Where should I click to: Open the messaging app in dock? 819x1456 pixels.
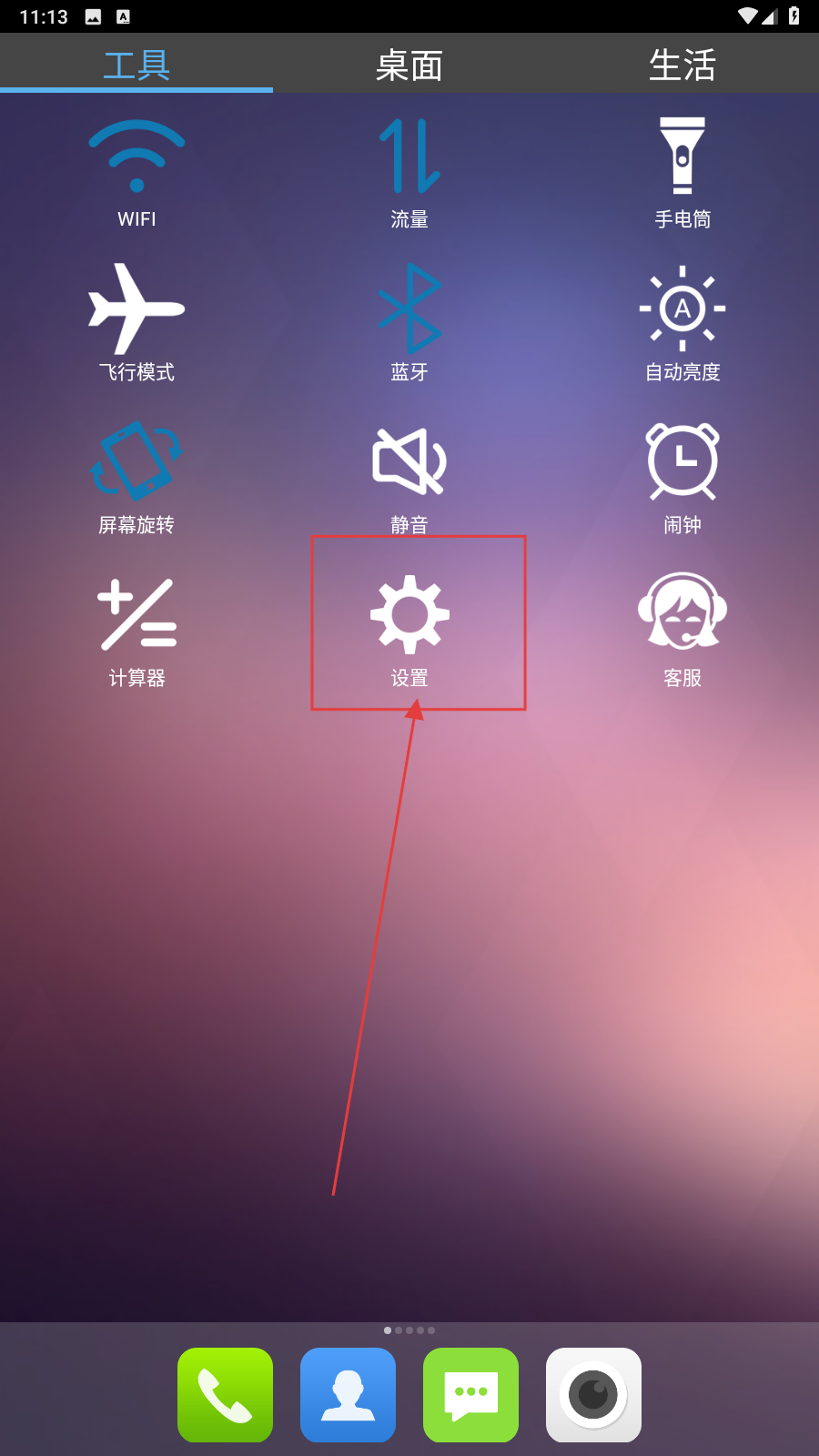[x=470, y=1395]
